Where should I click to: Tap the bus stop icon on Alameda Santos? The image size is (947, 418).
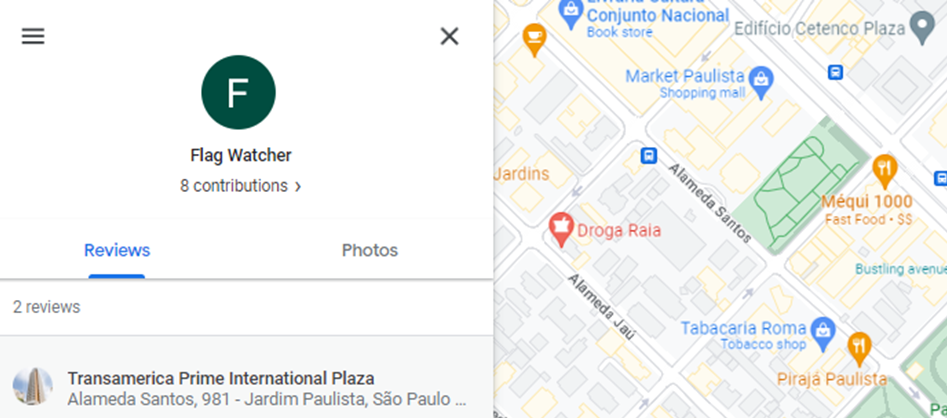pyautogui.click(x=648, y=156)
